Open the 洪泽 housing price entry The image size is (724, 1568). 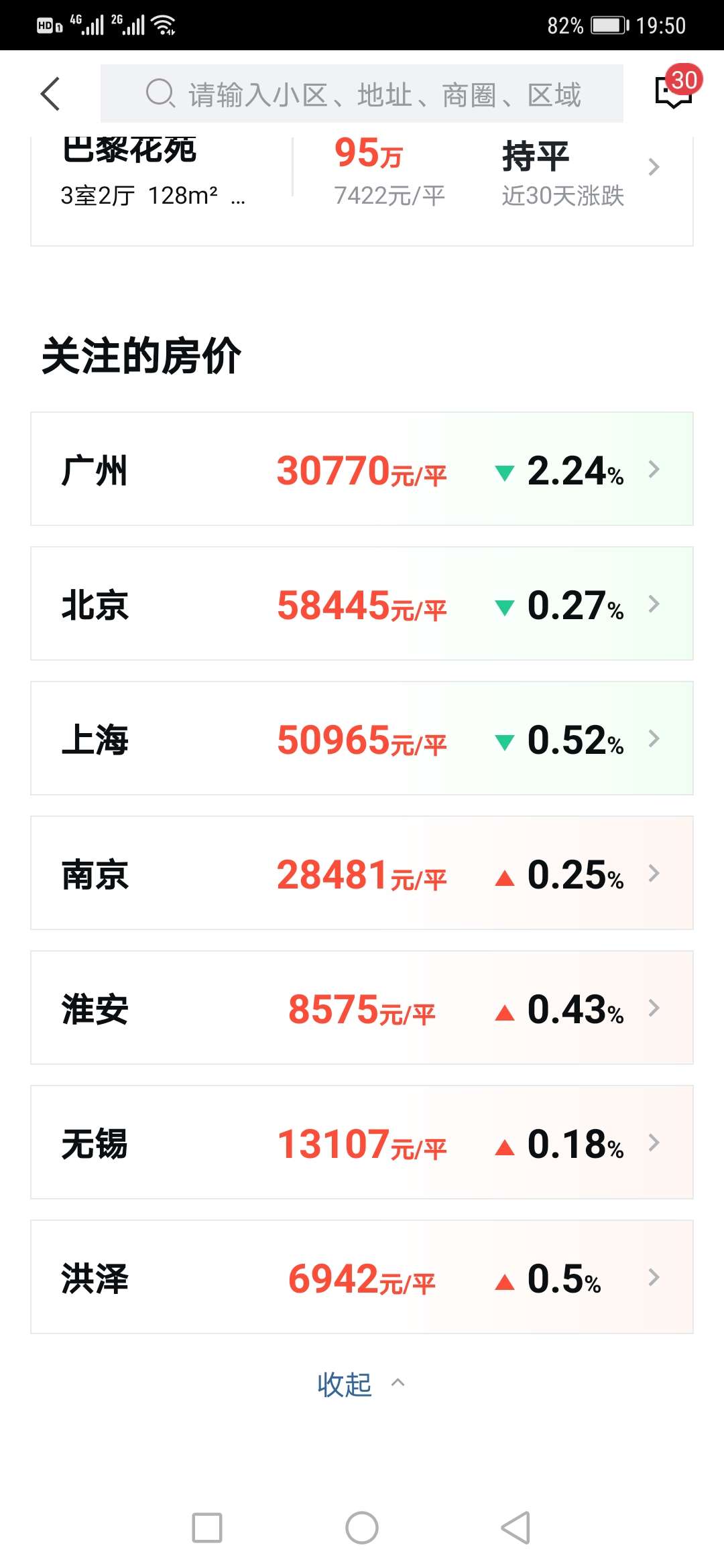click(362, 1277)
